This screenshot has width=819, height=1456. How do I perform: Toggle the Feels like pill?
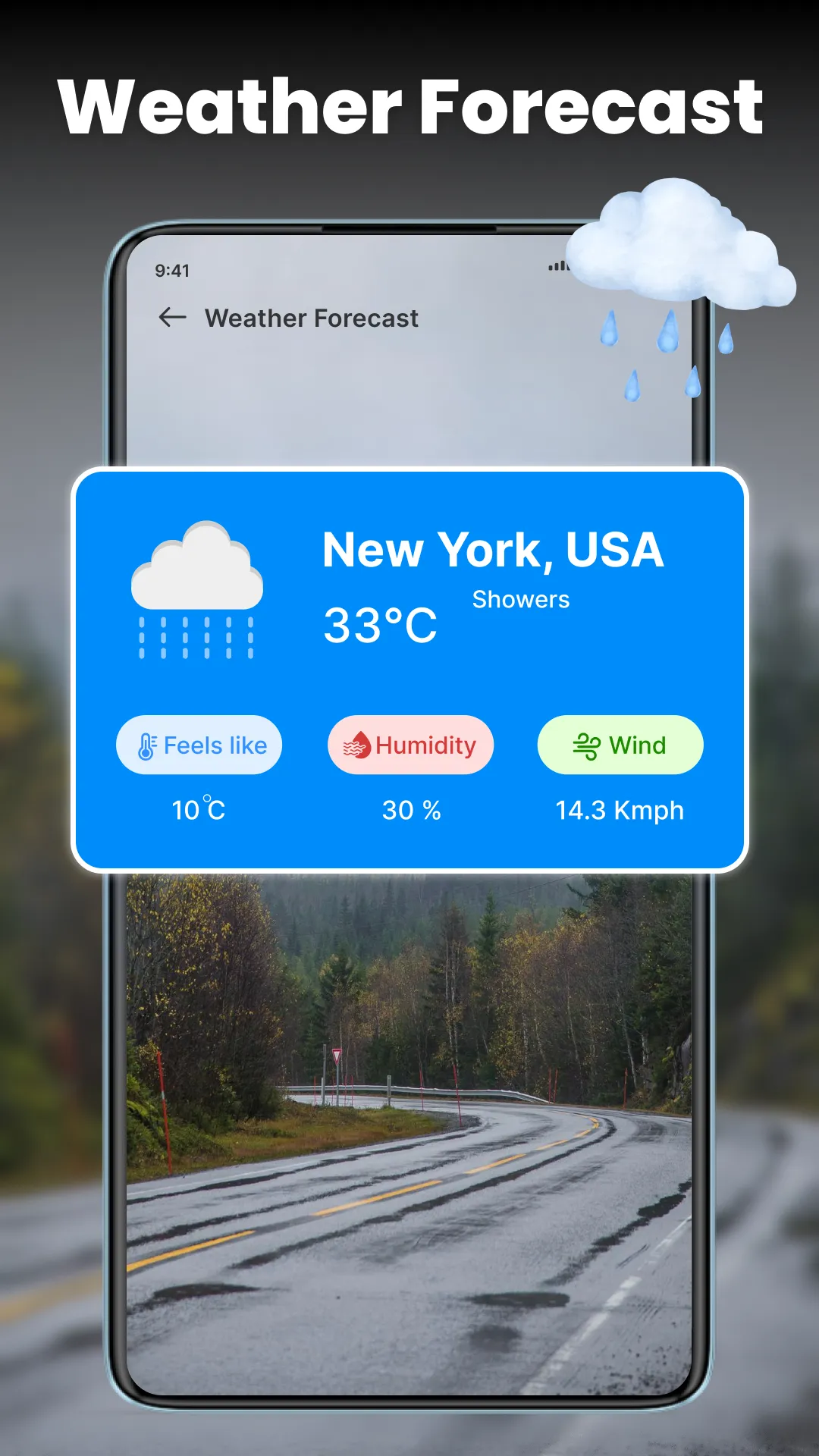(x=199, y=745)
